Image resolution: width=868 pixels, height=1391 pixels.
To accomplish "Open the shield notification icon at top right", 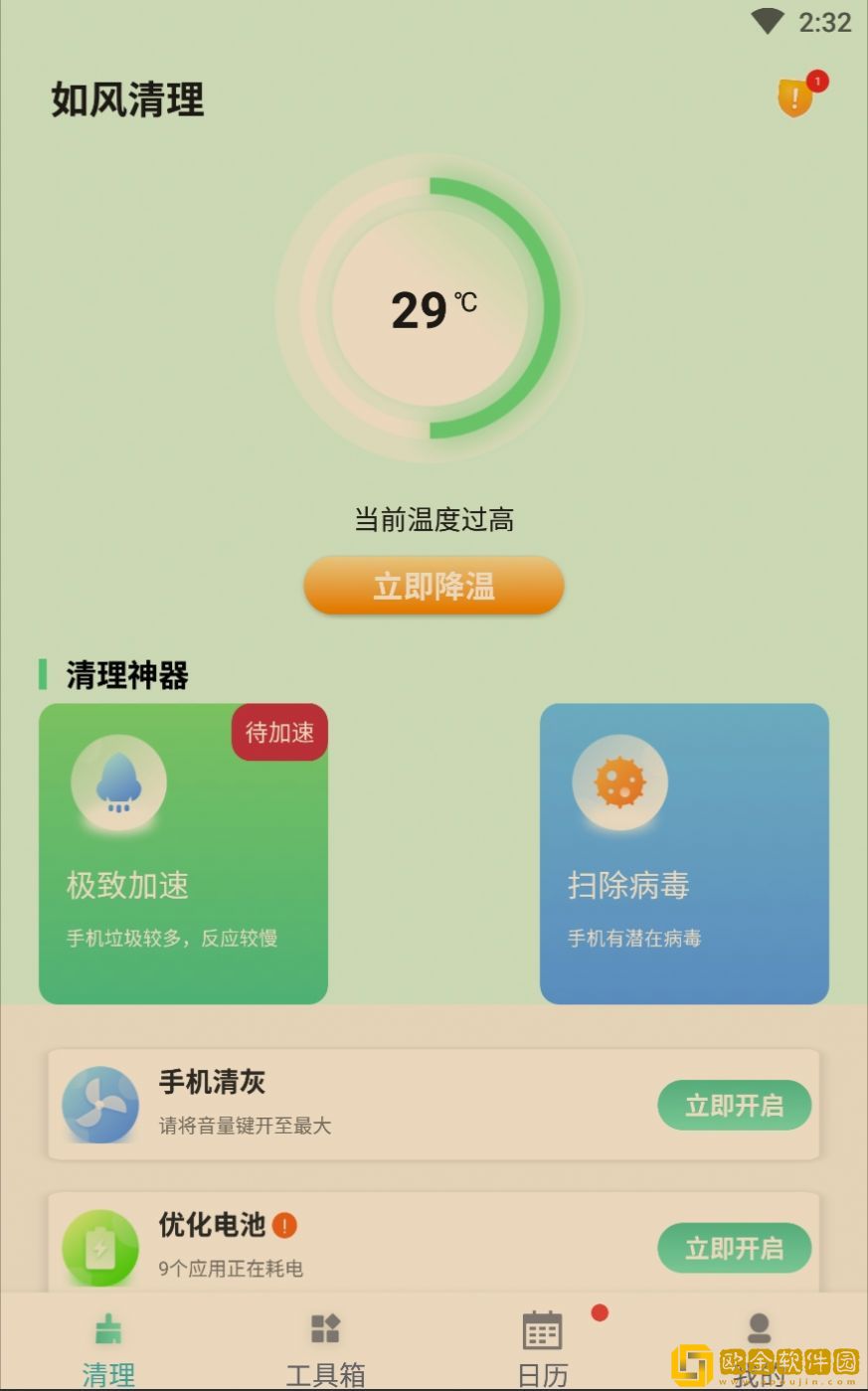I will (x=793, y=99).
